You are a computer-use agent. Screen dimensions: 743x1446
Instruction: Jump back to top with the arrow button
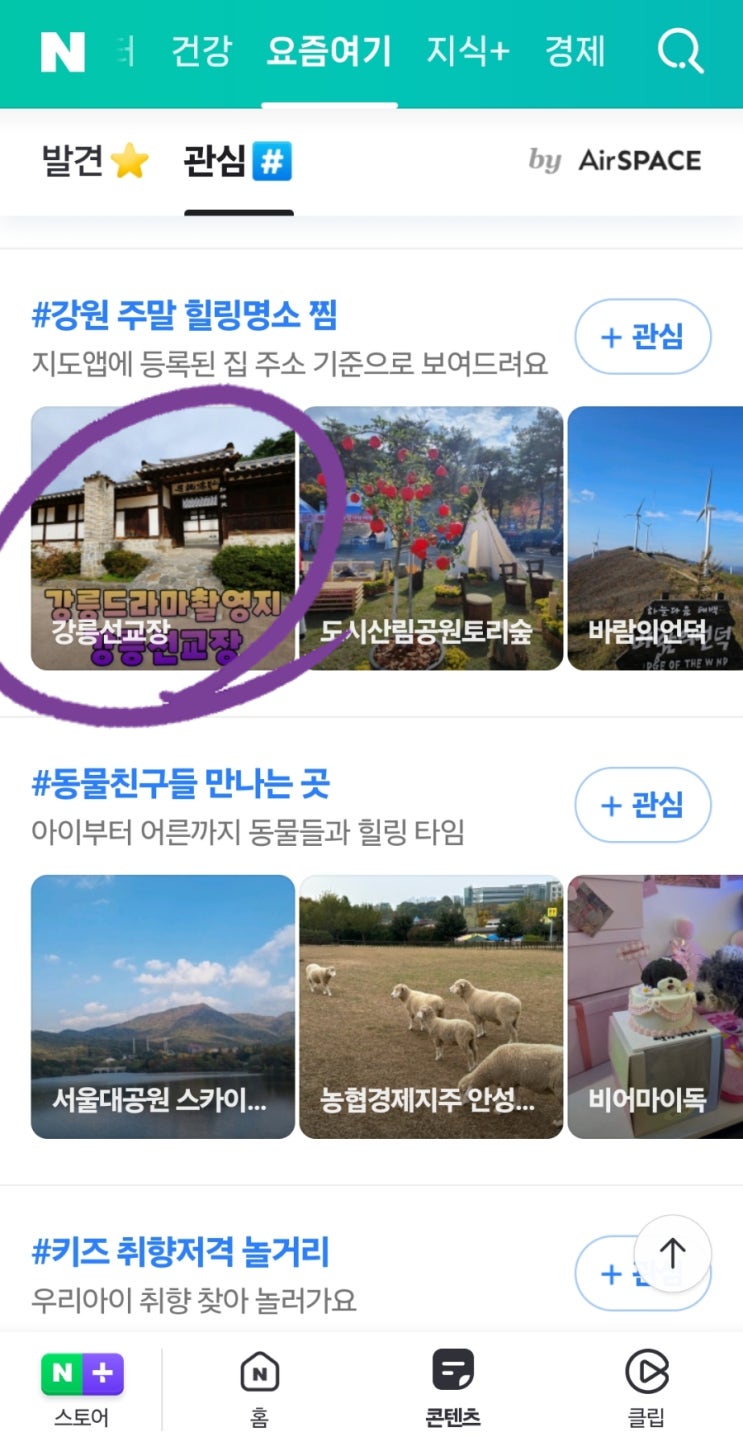pos(672,1253)
